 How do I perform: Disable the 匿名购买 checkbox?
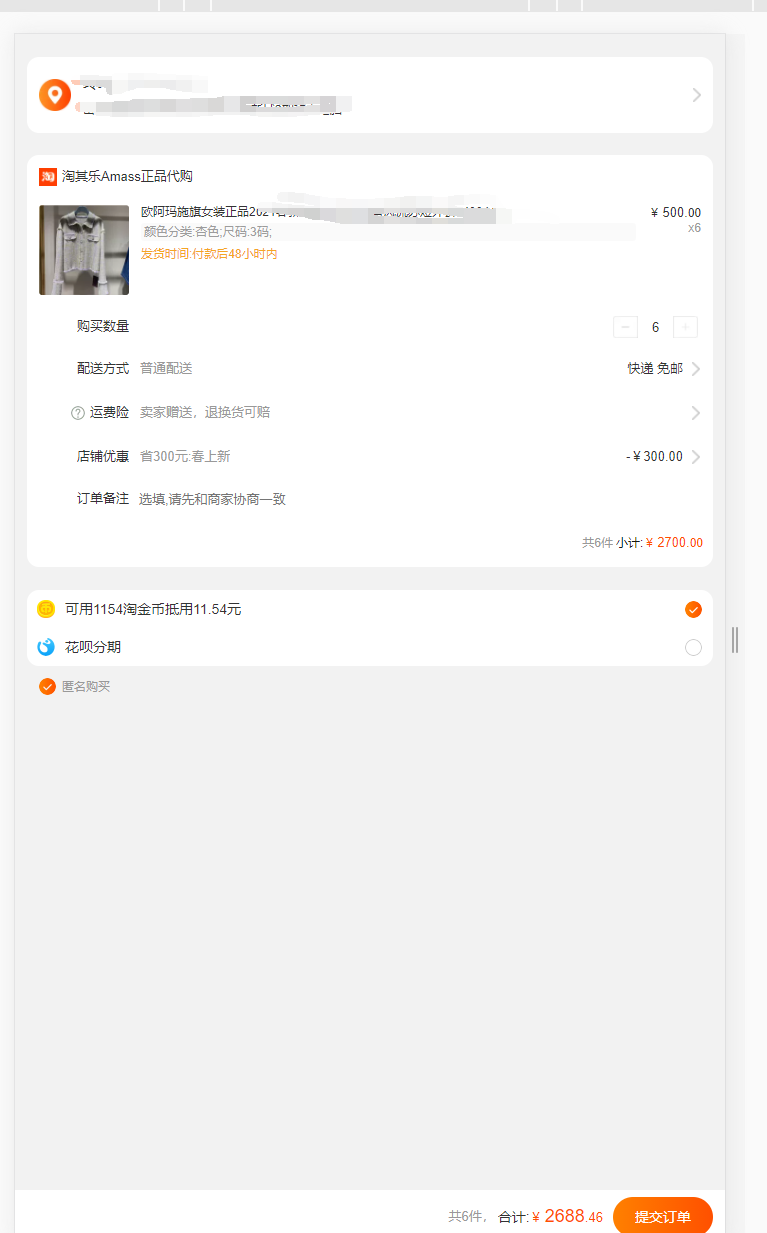[x=46, y=686]
